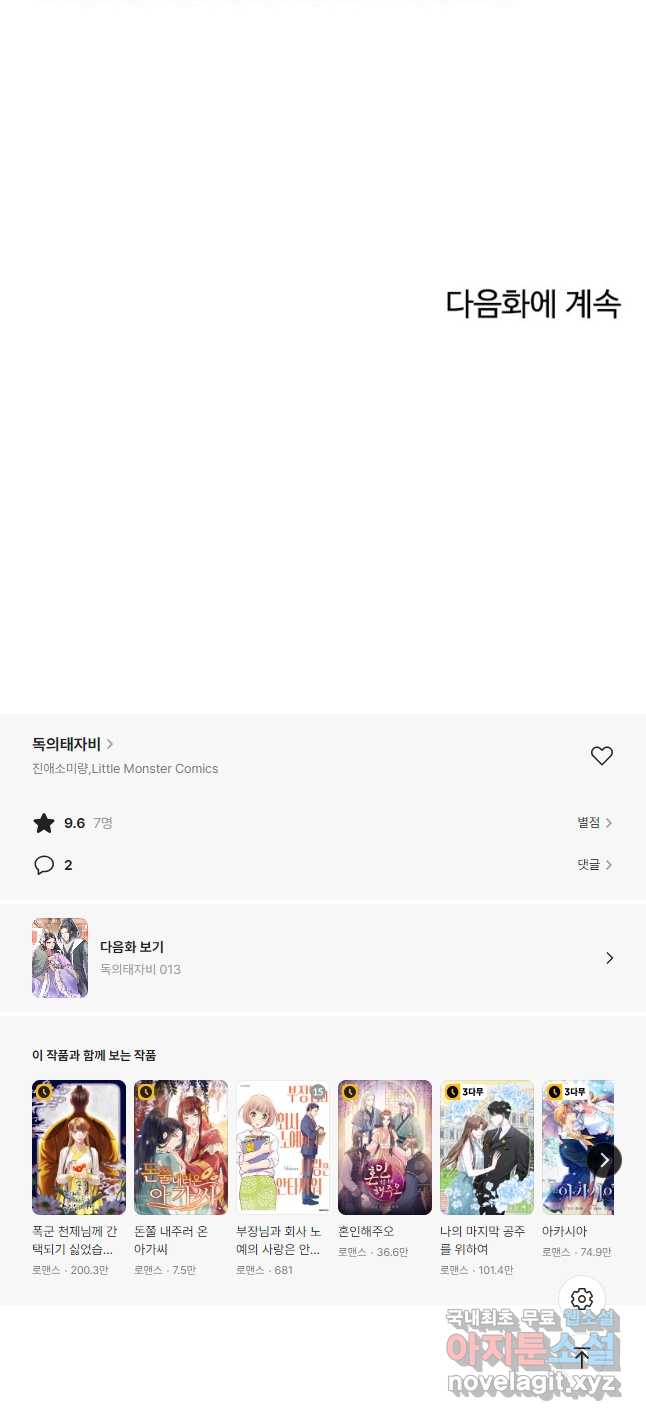Open 아카시아 webtoon
Image resolution: width=646 pixels, height=1421 pixels.
click(575, 1148)
